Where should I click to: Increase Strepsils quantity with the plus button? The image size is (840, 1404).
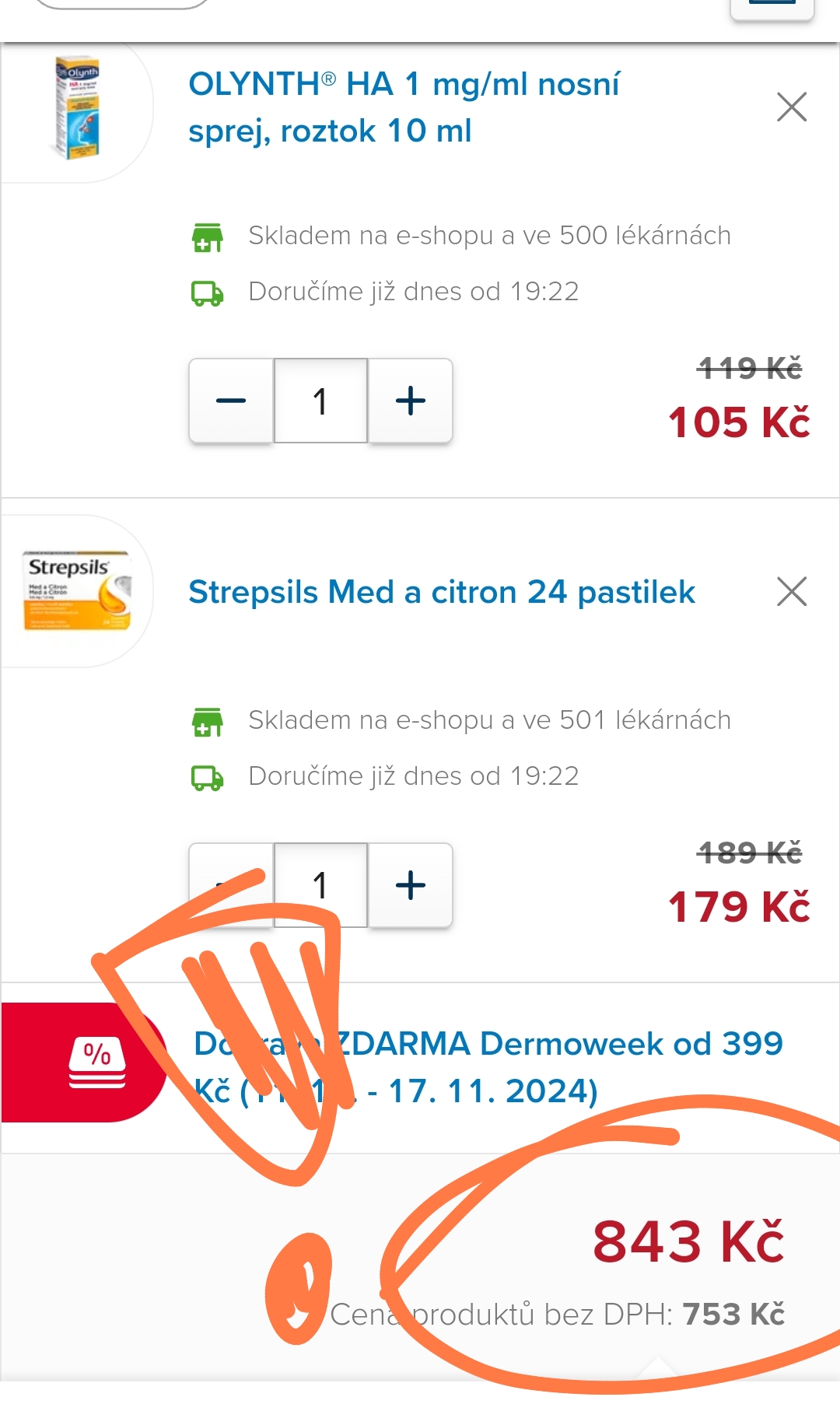coord(410,884)
